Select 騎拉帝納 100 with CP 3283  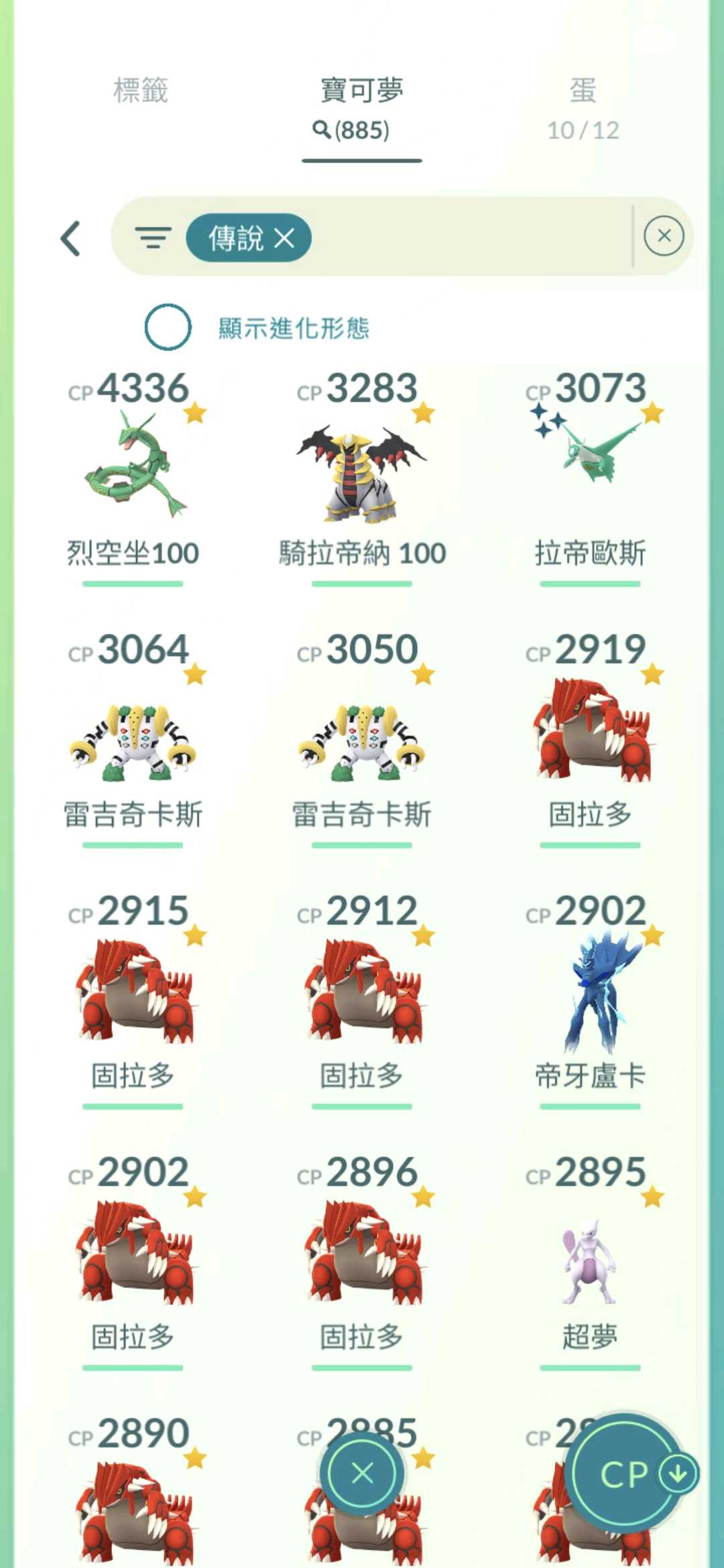[x=362, y=469]
